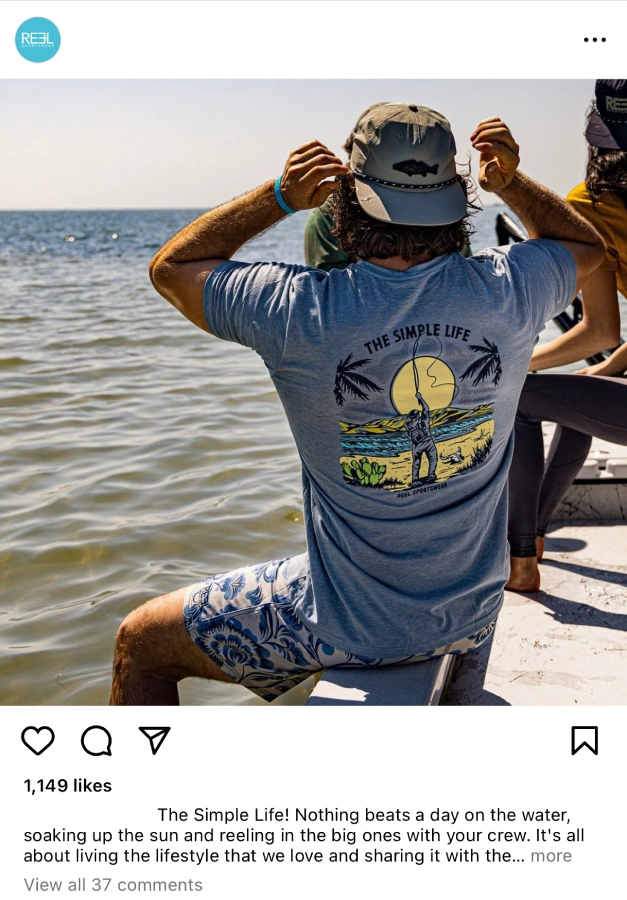Open the Reel Sportswear profile avatar

point(38,40)
